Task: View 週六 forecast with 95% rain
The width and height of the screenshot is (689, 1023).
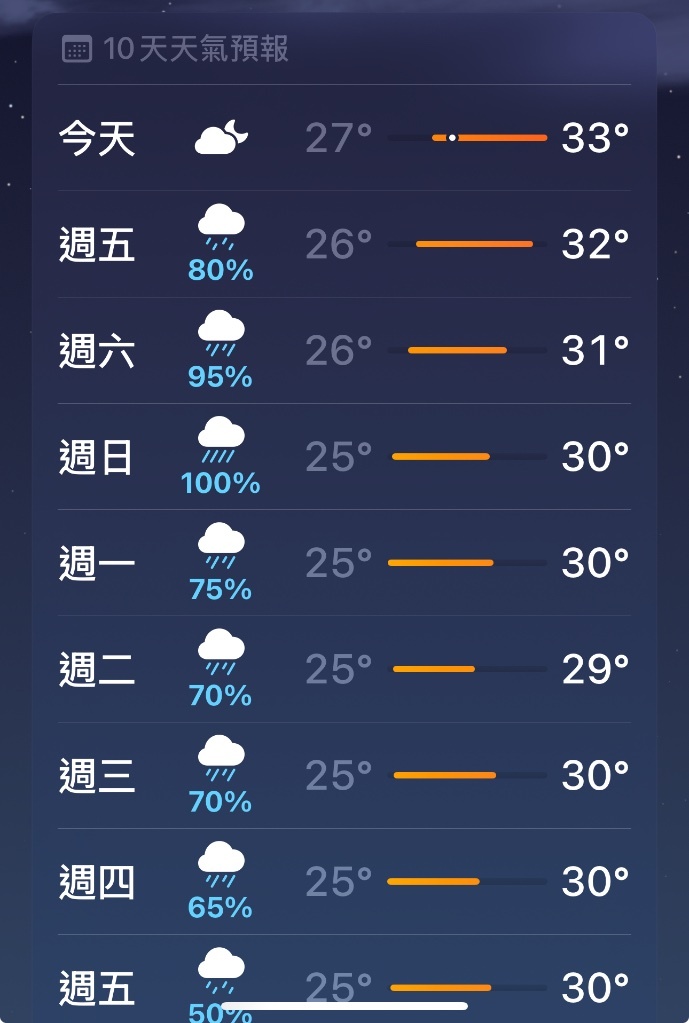Action: pos(344,351)
